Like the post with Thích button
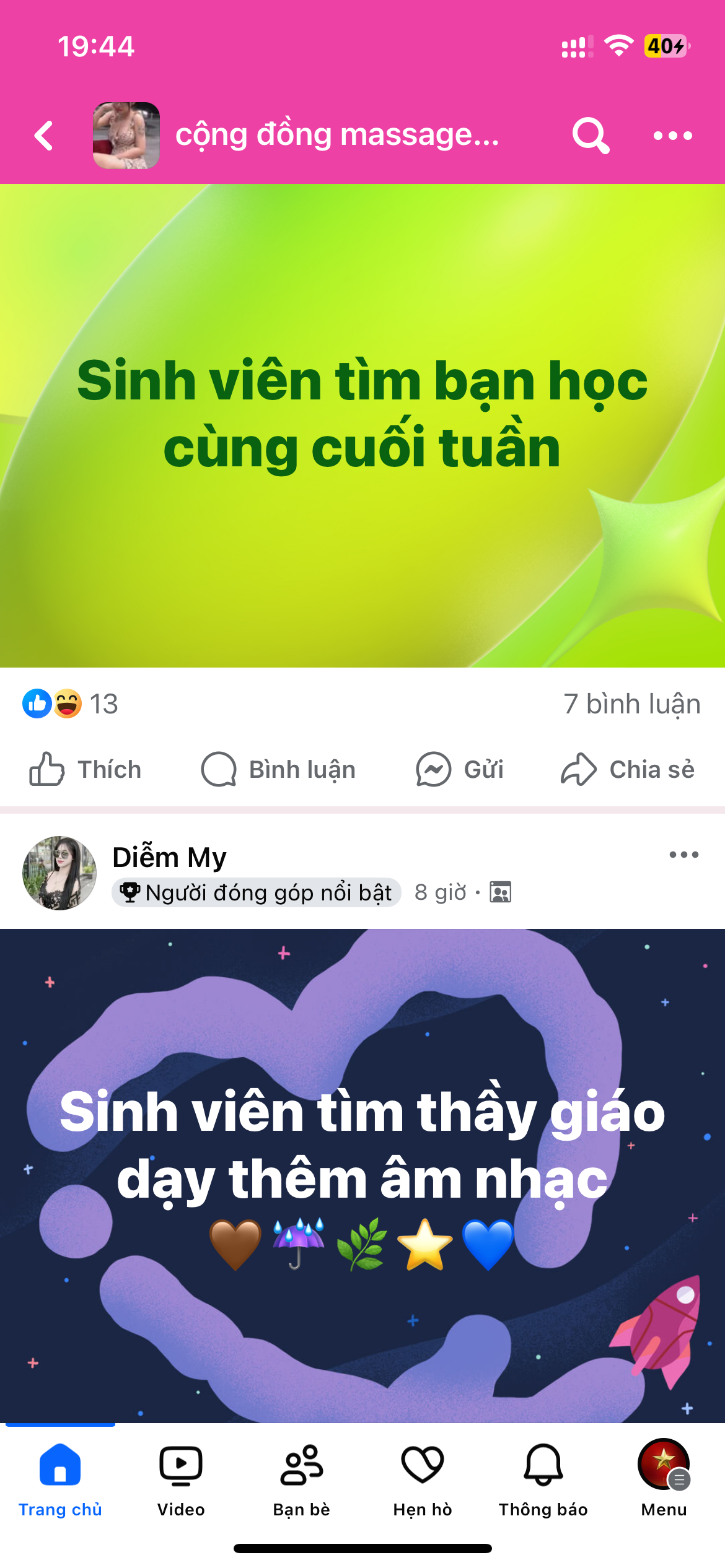This screenshot has height=1568, width=725. pyautogui.click(x=86, y=770)
